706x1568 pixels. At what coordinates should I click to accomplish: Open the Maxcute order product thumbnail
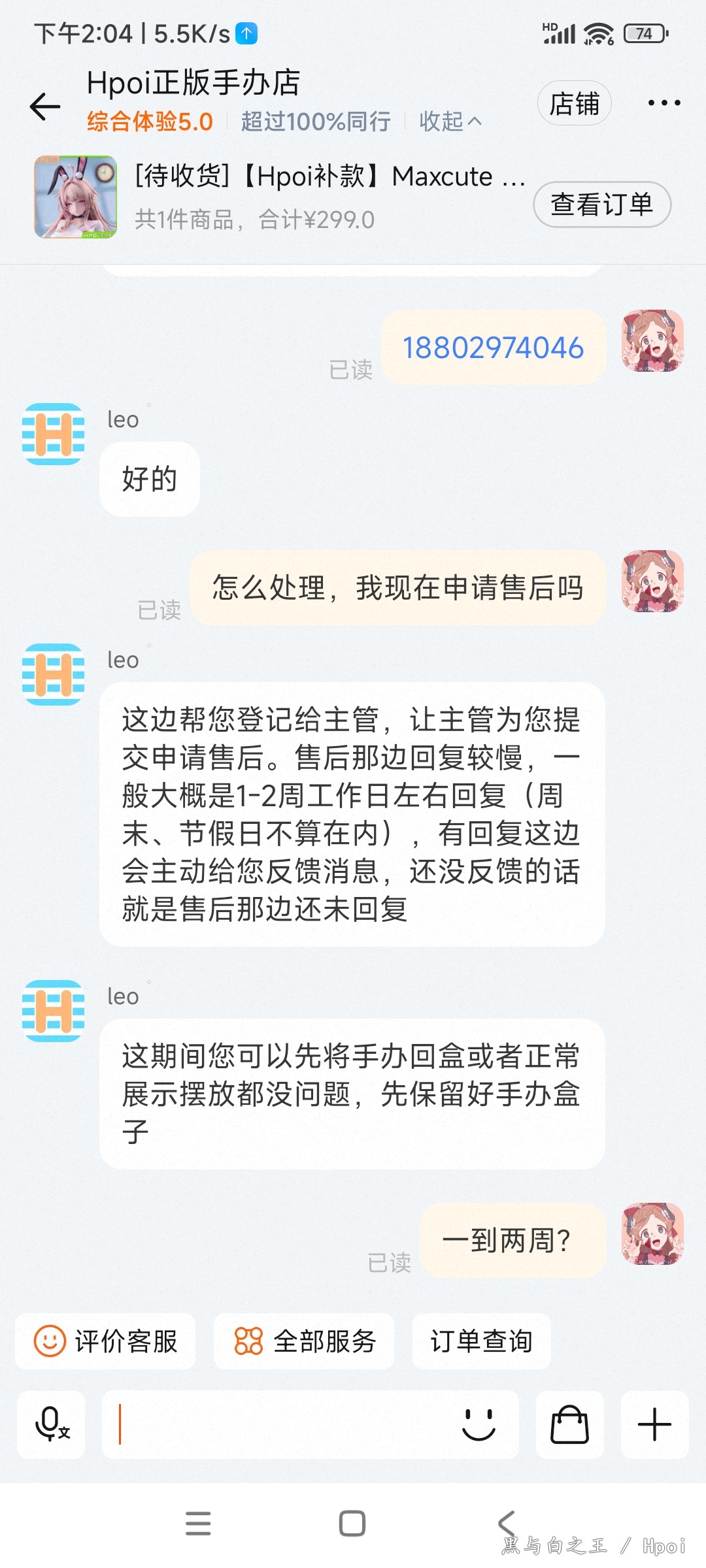pos(76,197)
